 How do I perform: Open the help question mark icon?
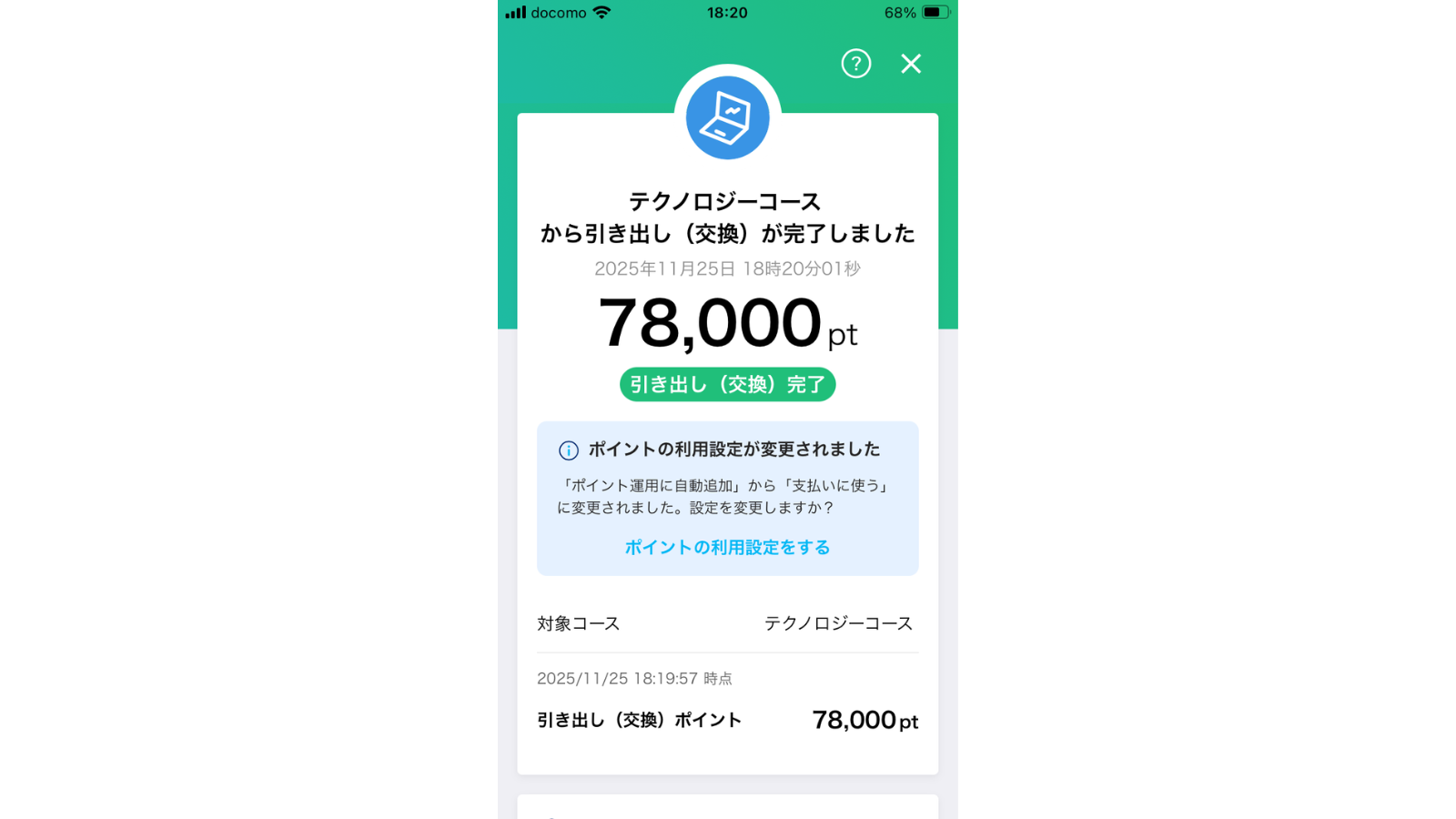[855, 64]
